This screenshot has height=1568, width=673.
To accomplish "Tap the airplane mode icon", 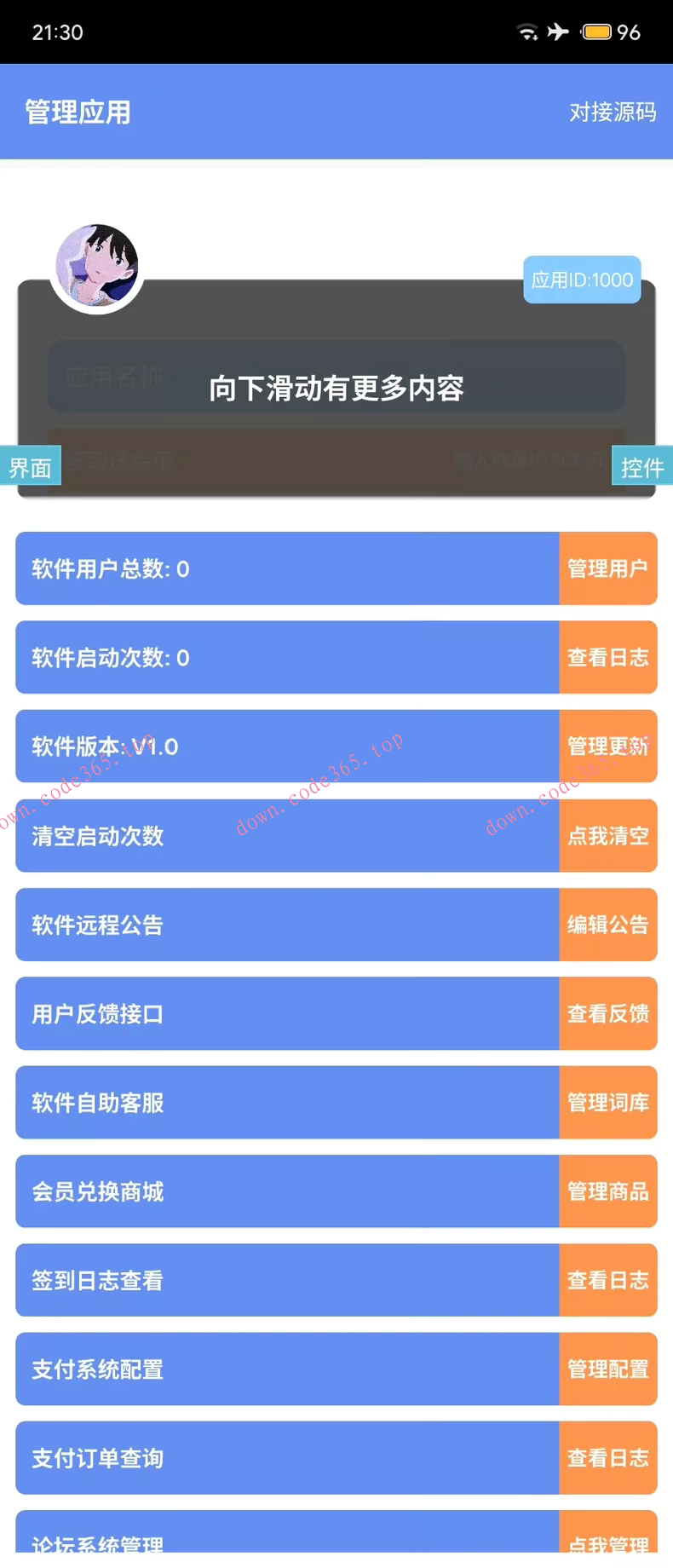I will click(x=558, y=32).
